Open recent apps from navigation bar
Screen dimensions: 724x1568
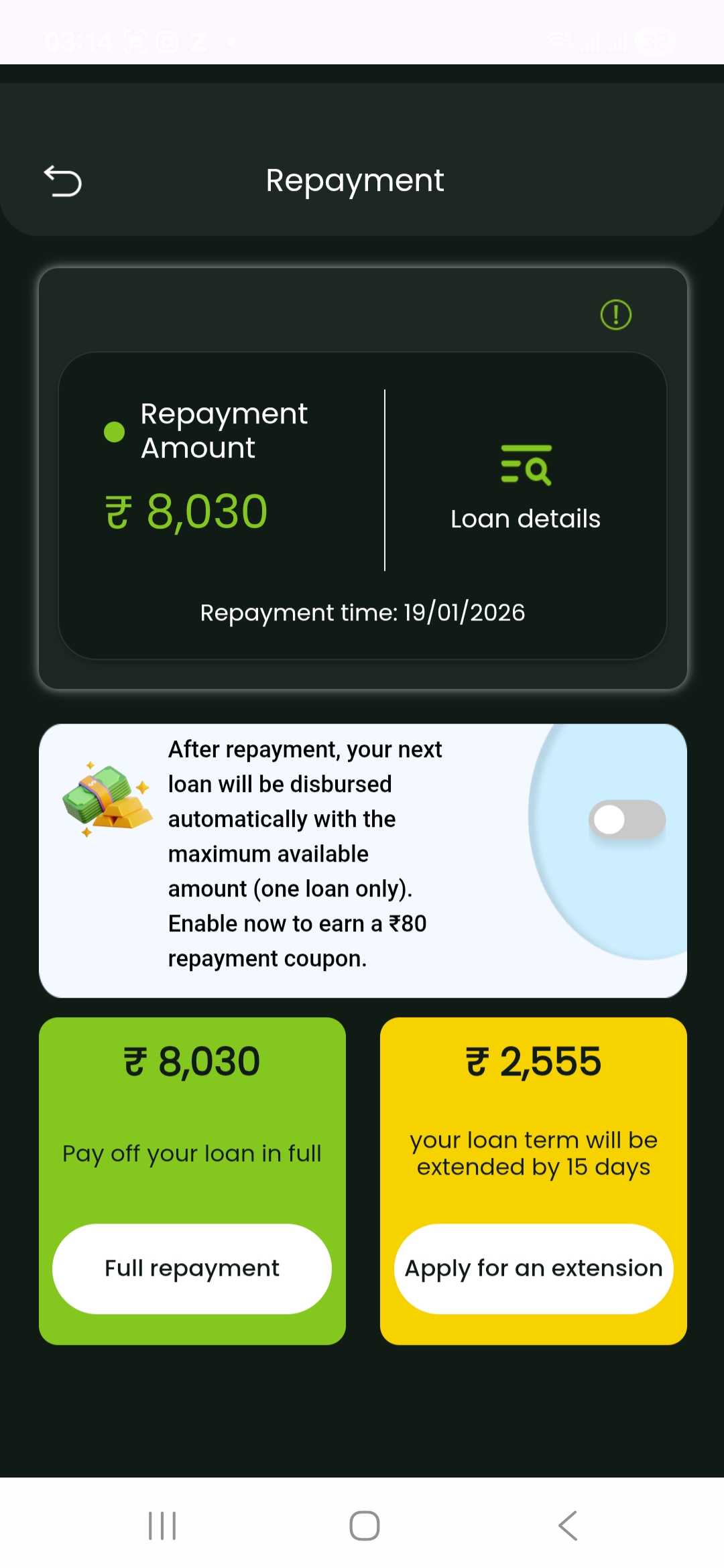(x=162, y=1526)
